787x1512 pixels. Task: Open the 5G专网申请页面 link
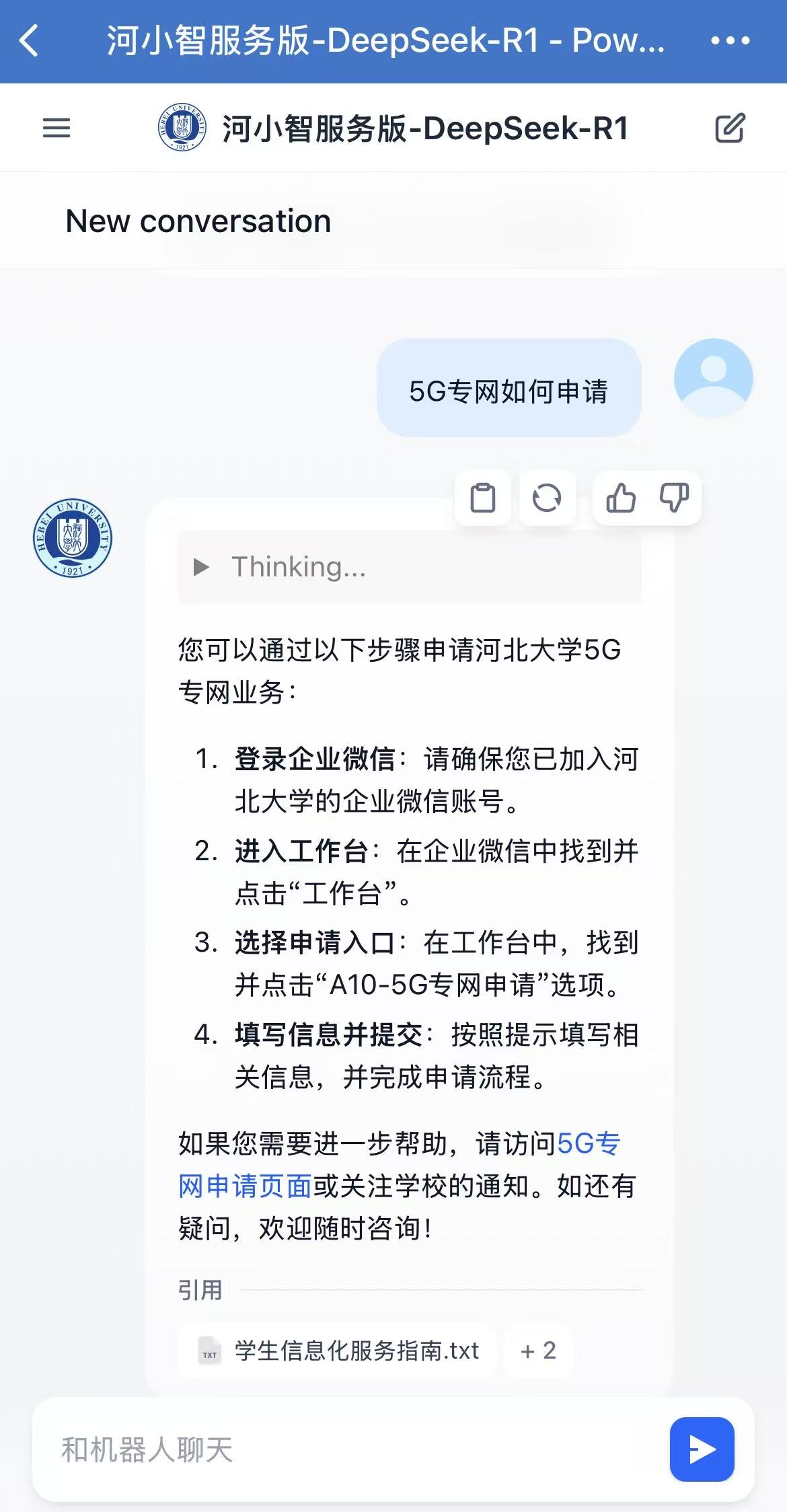tap(245, 1186)
